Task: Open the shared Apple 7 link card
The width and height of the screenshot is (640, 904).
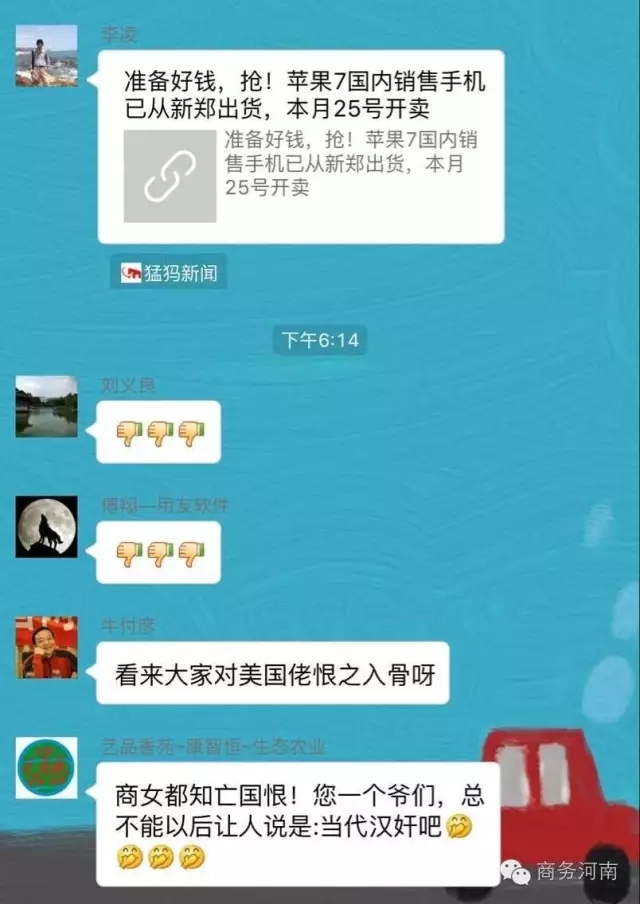Action: 300,147
